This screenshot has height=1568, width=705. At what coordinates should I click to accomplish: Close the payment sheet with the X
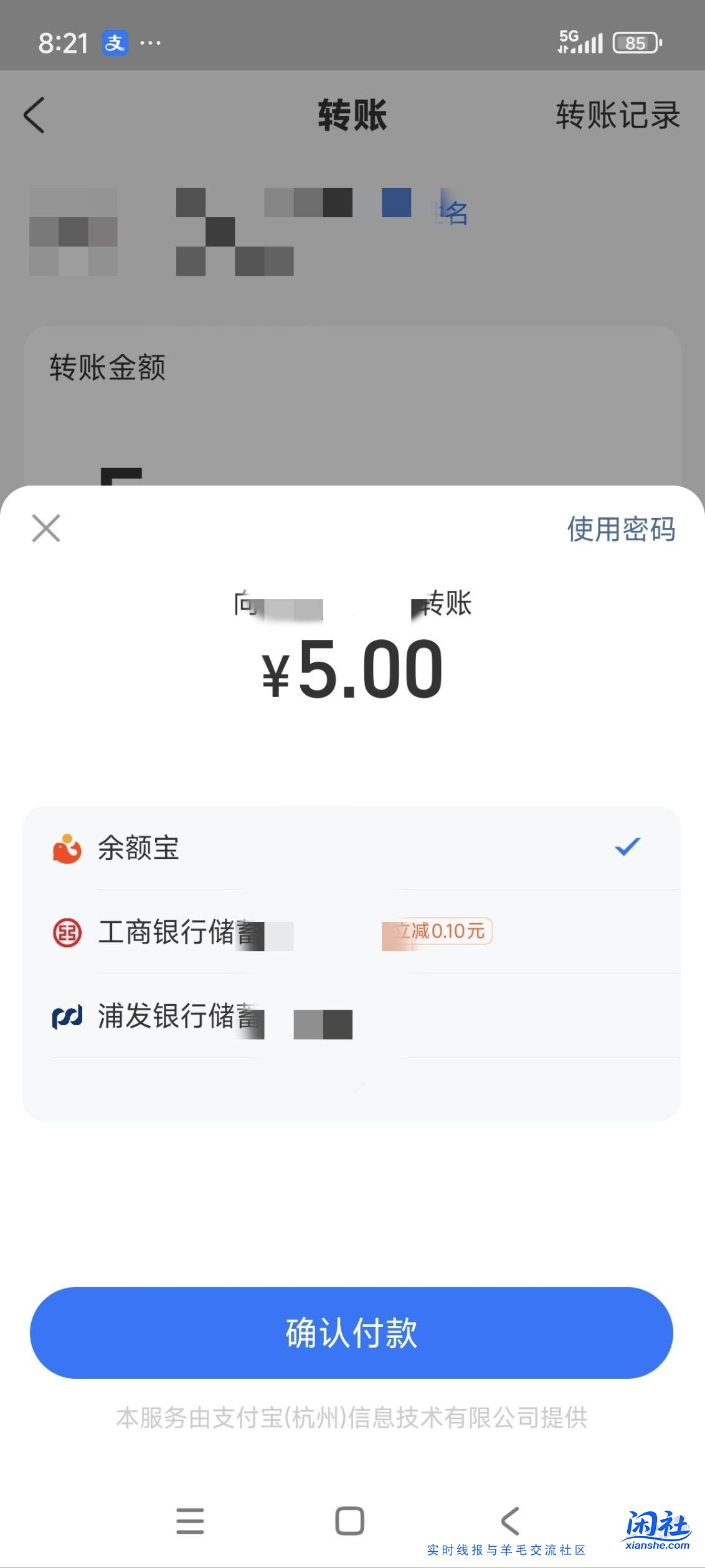click(x=46, y=528)
